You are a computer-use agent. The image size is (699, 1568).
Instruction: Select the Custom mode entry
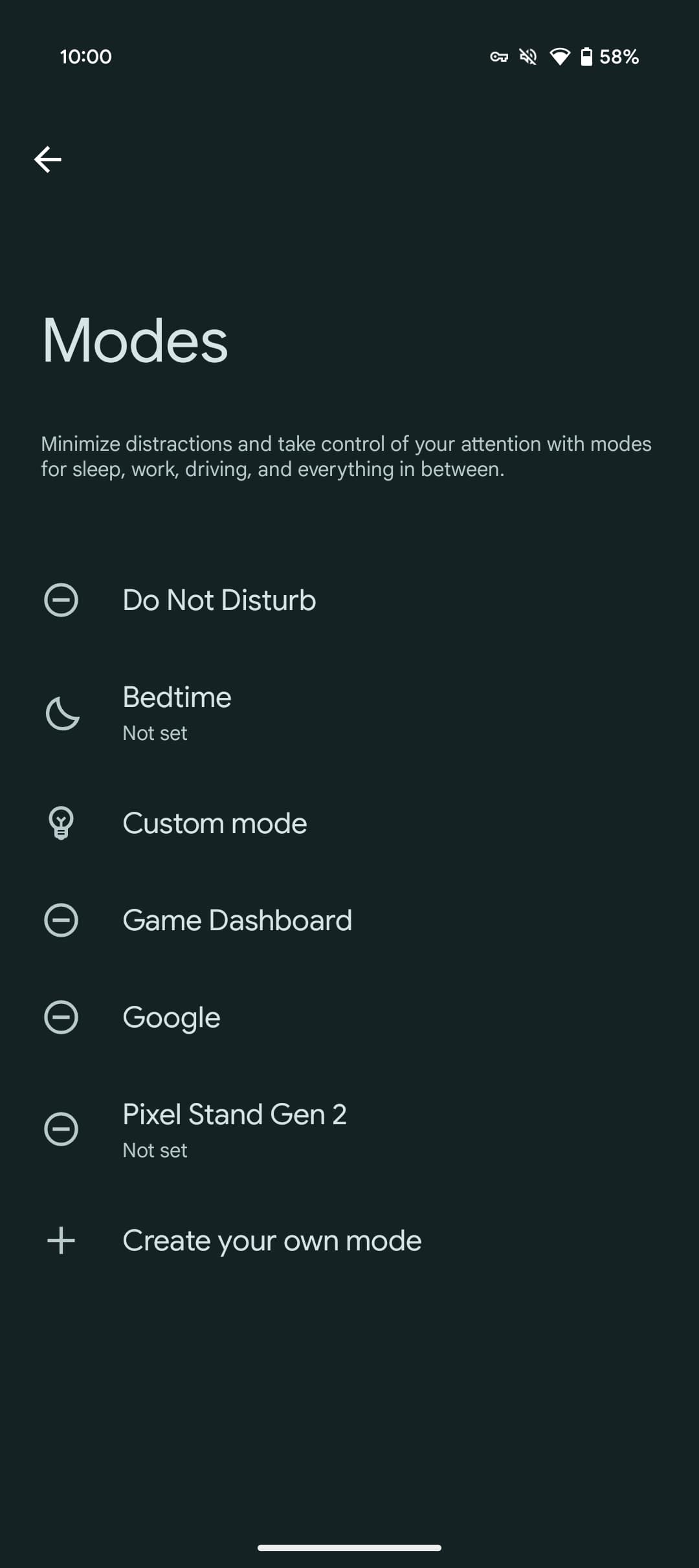tap(214, 823)
